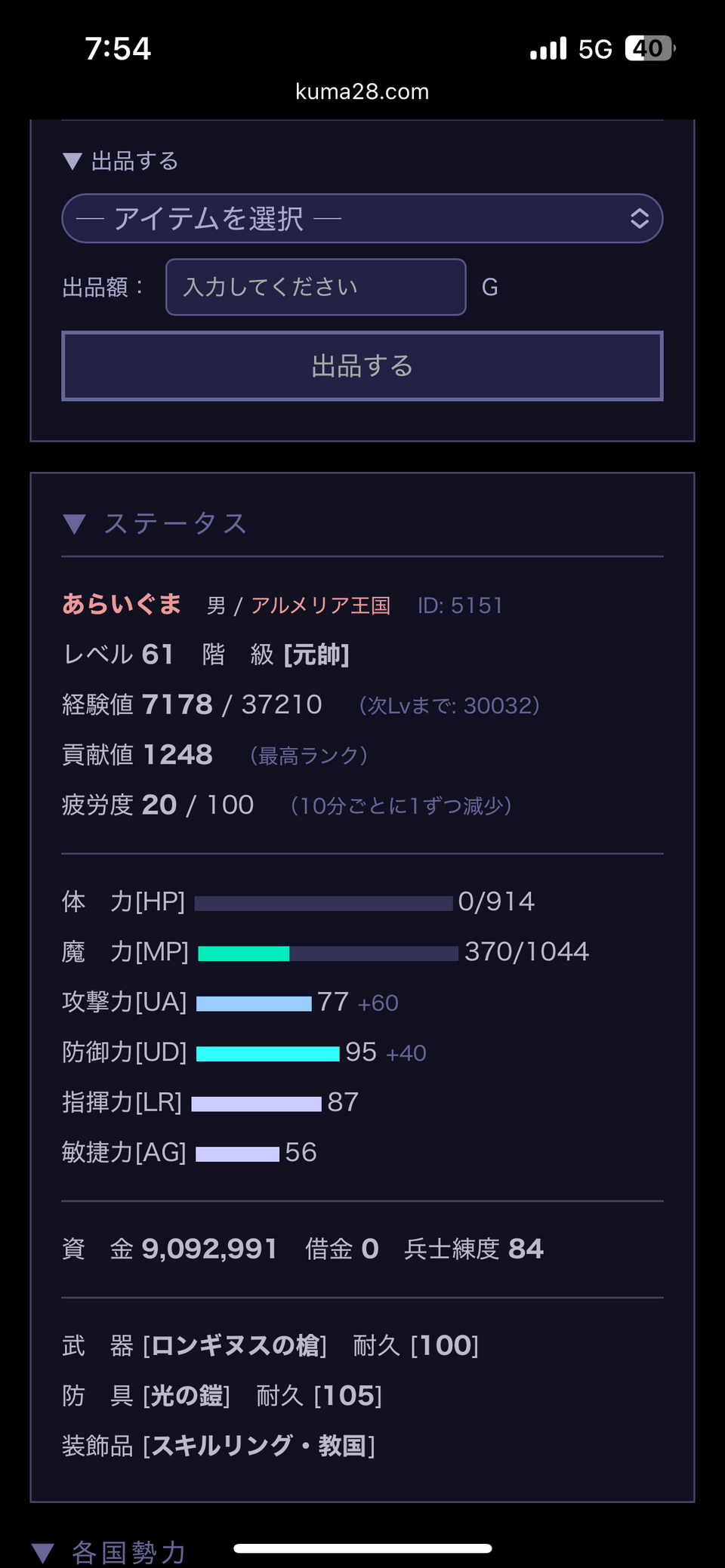Open the アルメリア王国 country link
Screen dimensions: 725x1568
coord(320,605)
